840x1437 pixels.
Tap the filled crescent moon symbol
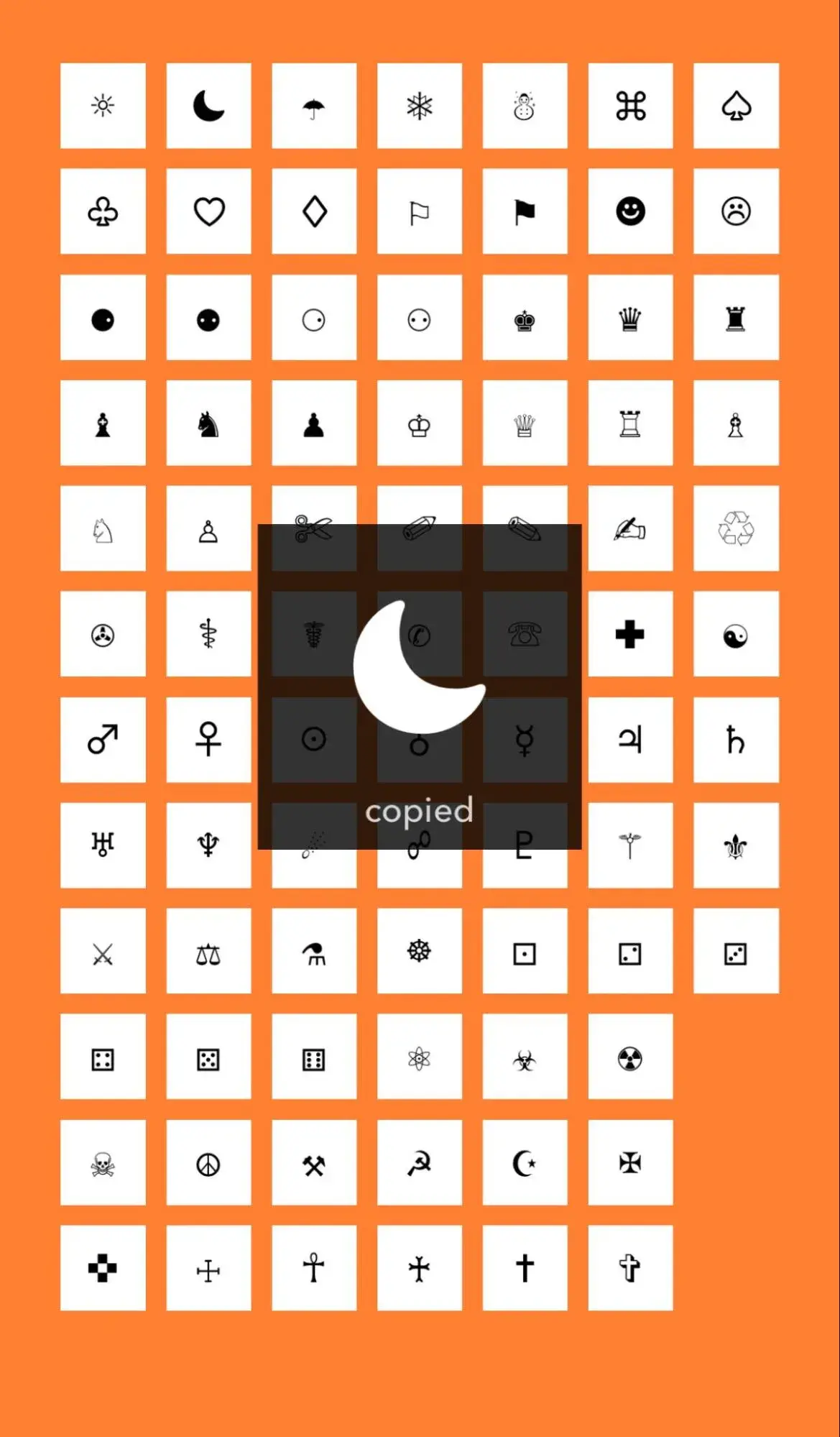tap(208, 106)
